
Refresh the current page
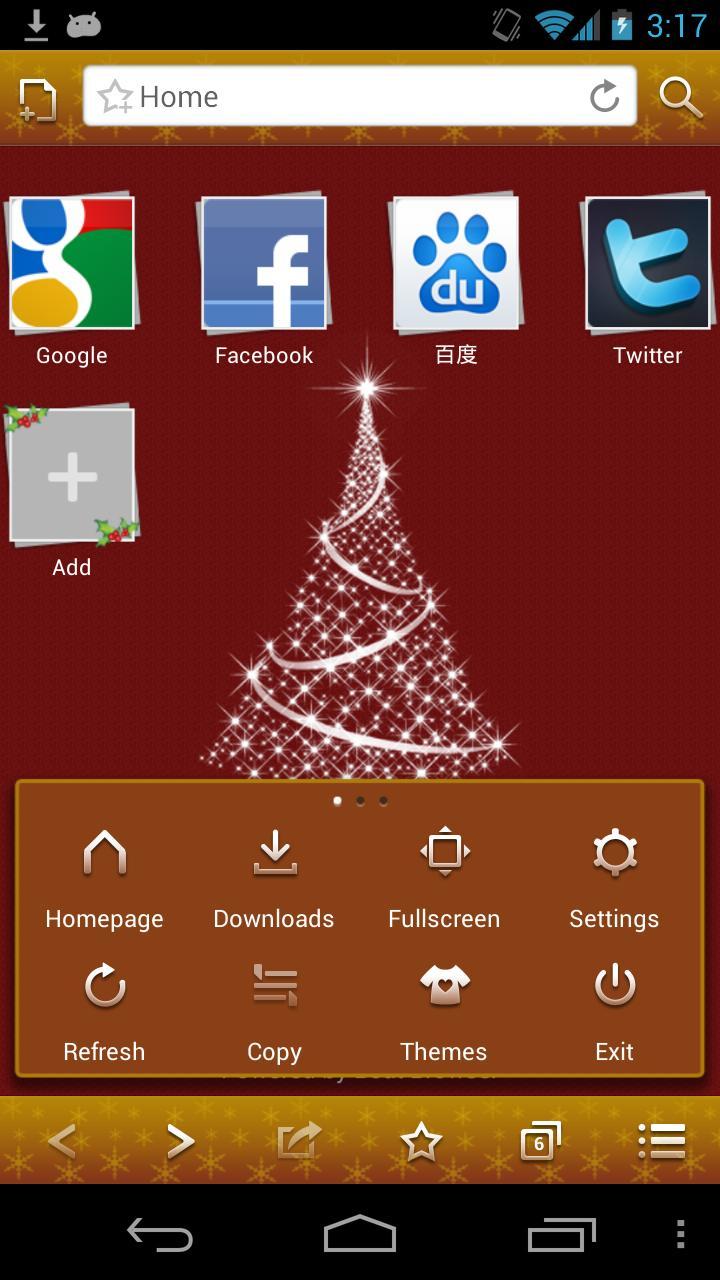104,1008
